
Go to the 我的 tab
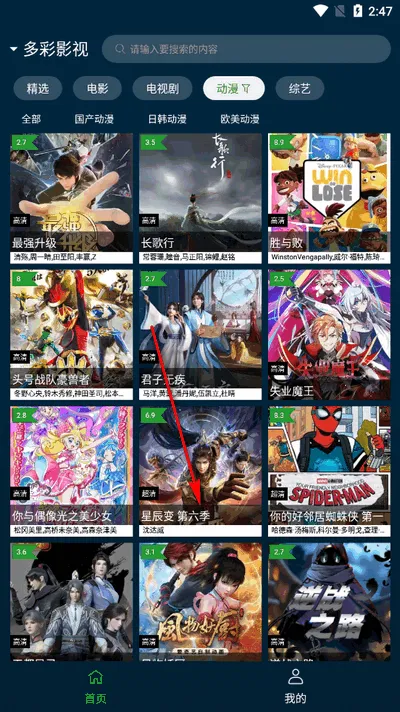(x=296, y=685)
